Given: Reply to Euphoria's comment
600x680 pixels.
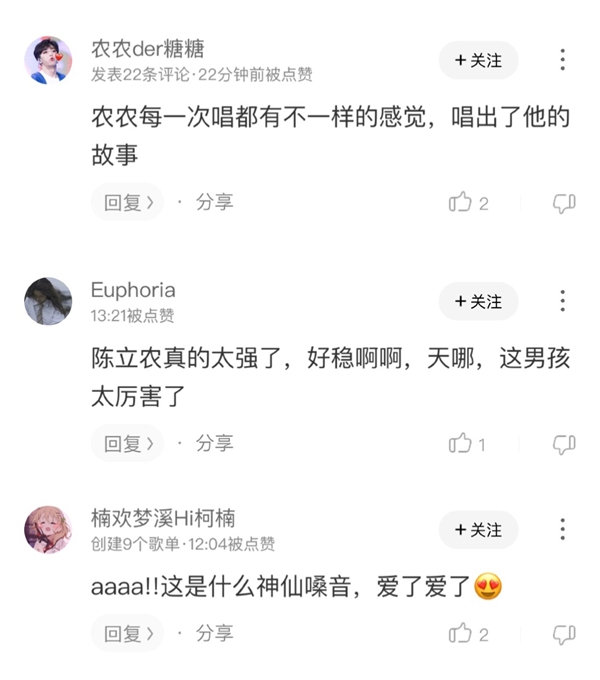Looking at the screenshot, I should pyautogui.click(x=128, y=443).
